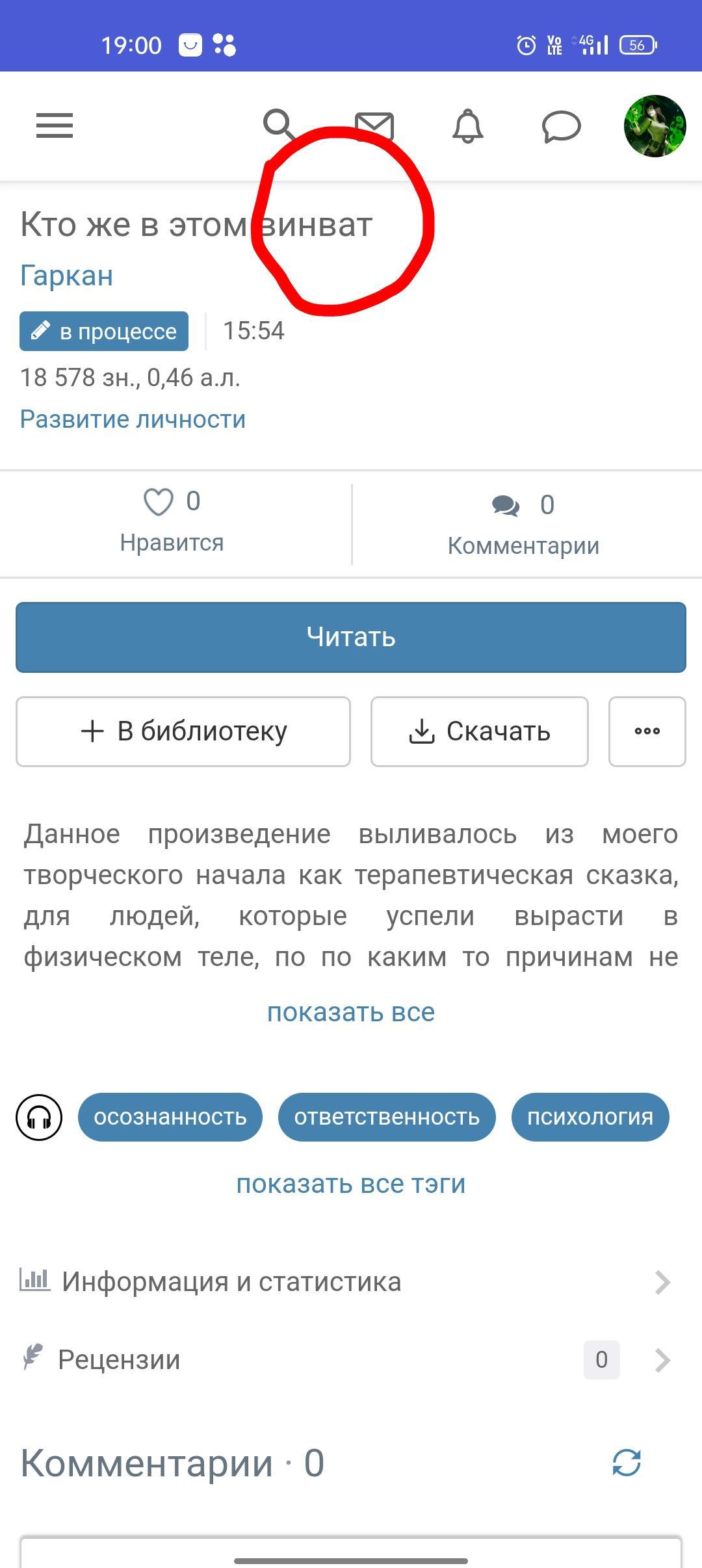Screen dimensions: 702x1568
Task: Open the hamburger menu
Action: click(x=55, y=125)
